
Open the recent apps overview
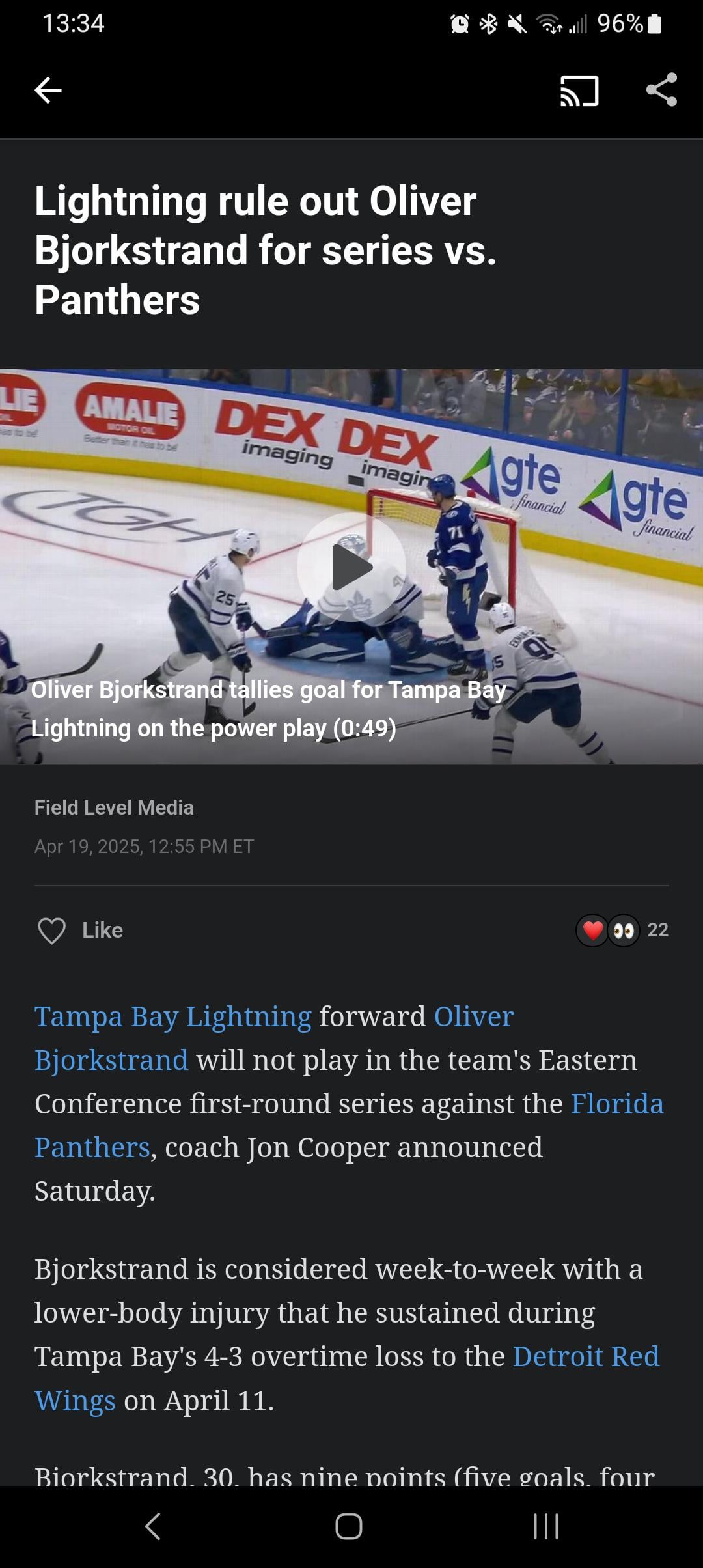tap(545, 1526)
